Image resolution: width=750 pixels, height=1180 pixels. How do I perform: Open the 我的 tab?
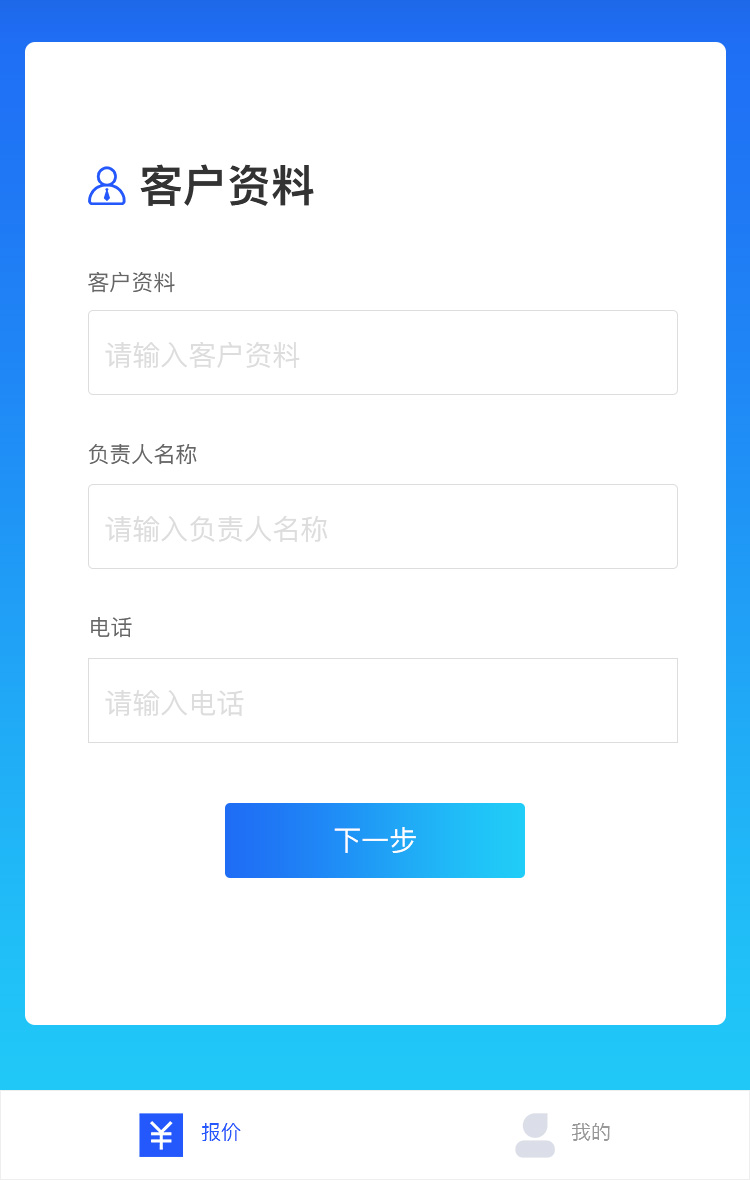pyautogui.click(x=562, y=1134)
